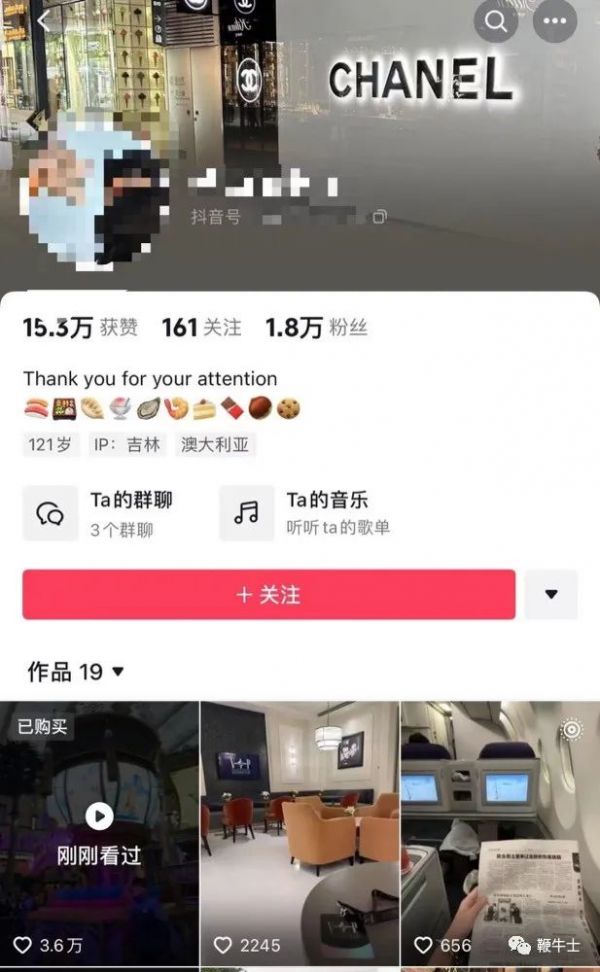Go back using the top-left arrow
600x972 pixels.
pyautogui.click(x=42, y=22)
